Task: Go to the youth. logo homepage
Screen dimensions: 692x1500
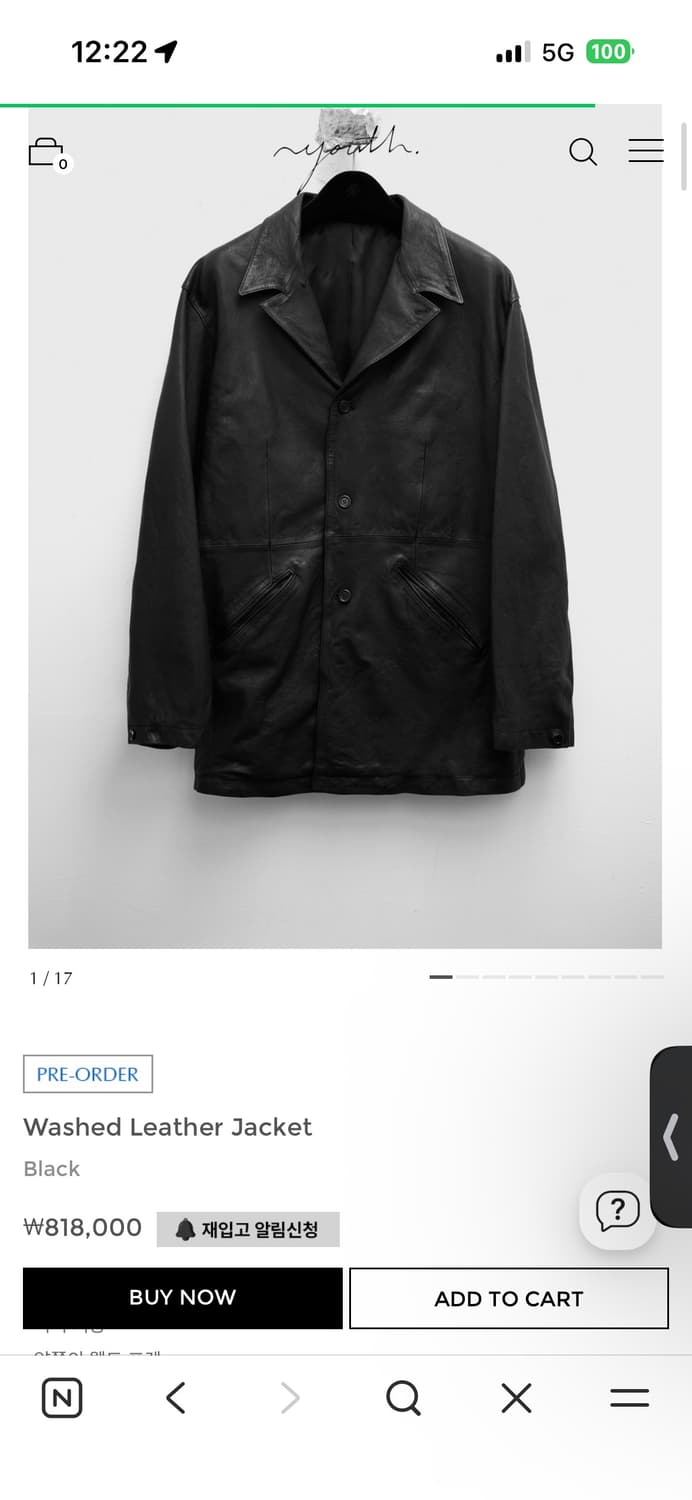Action: 346,149
